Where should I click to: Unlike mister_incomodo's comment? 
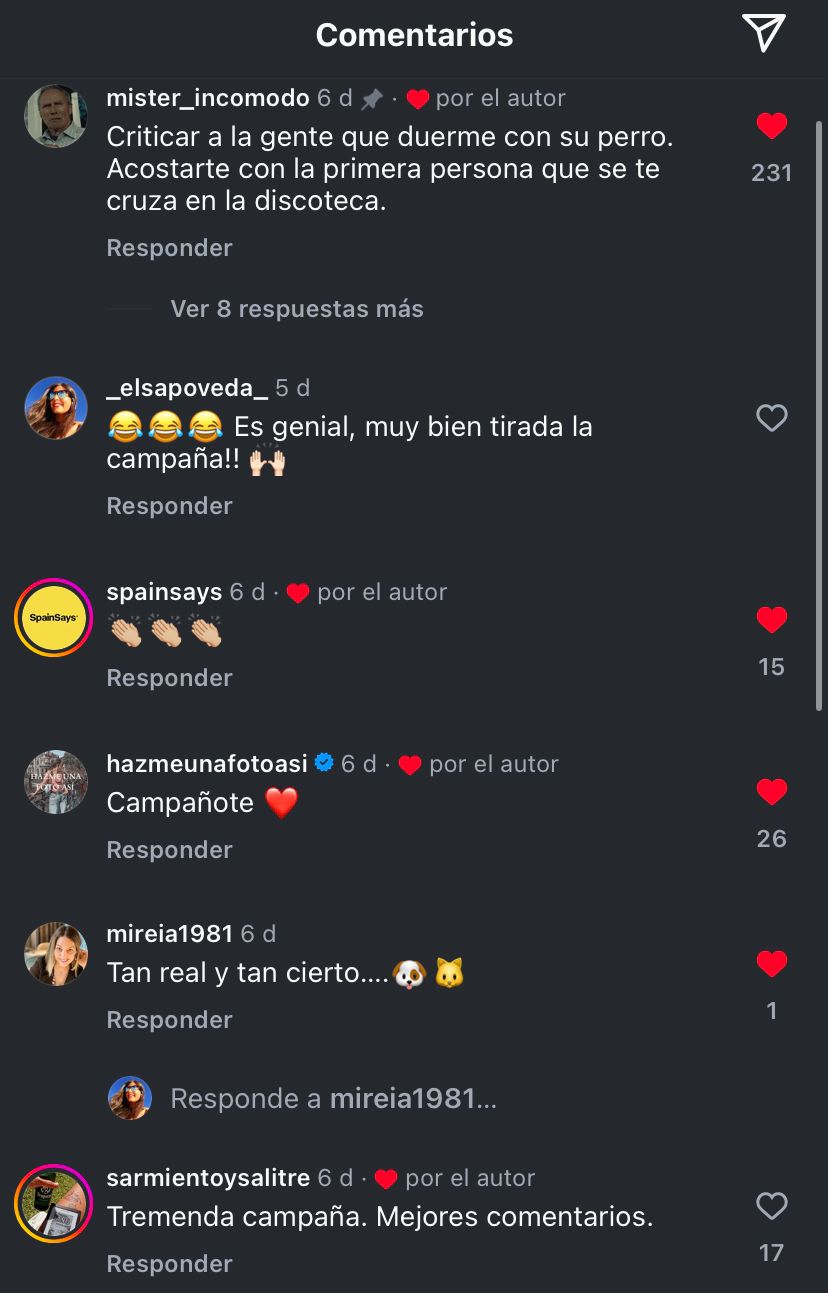(771, 127)
